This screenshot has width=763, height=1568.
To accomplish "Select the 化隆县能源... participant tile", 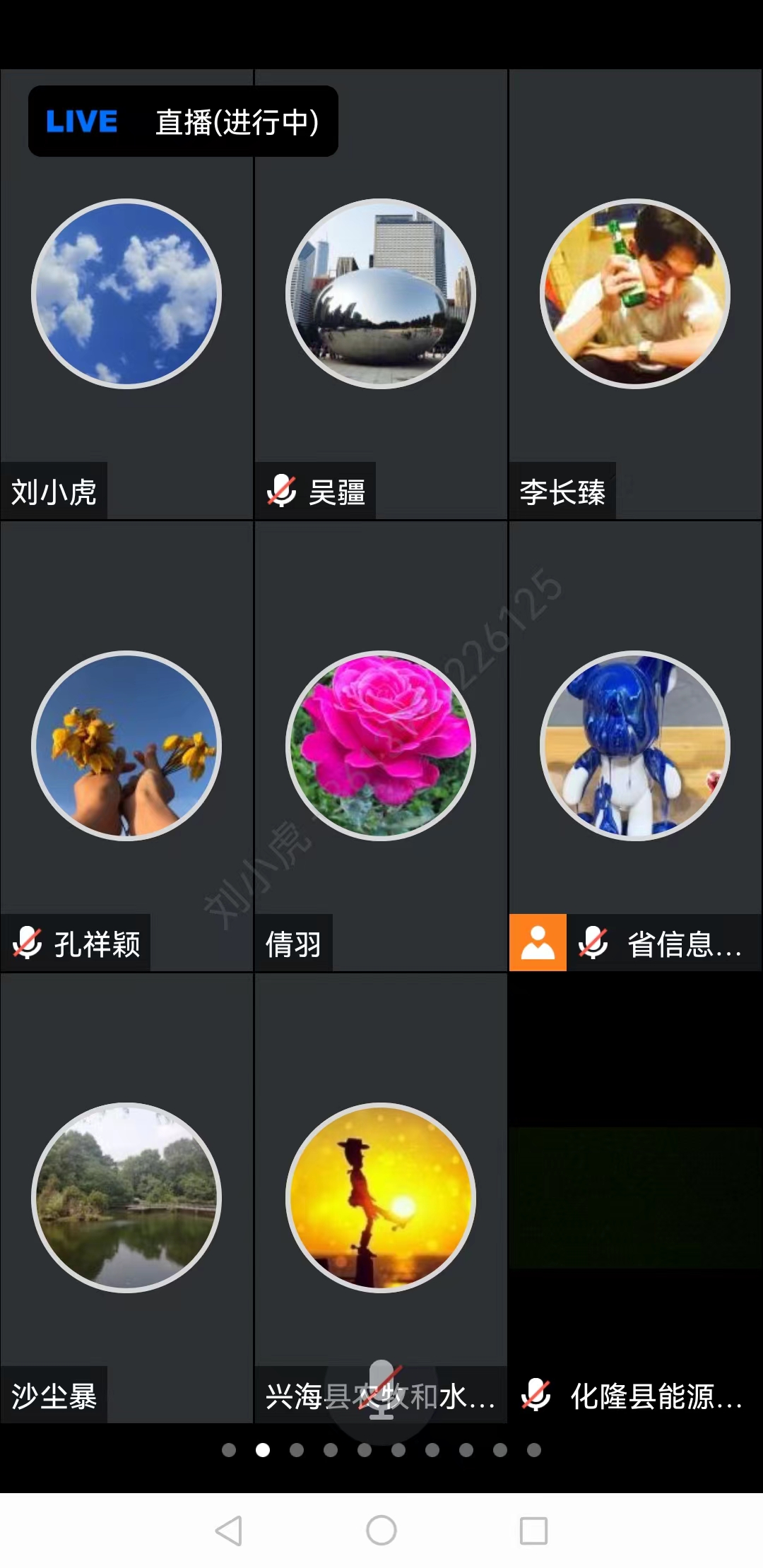I will [635, 1198].
